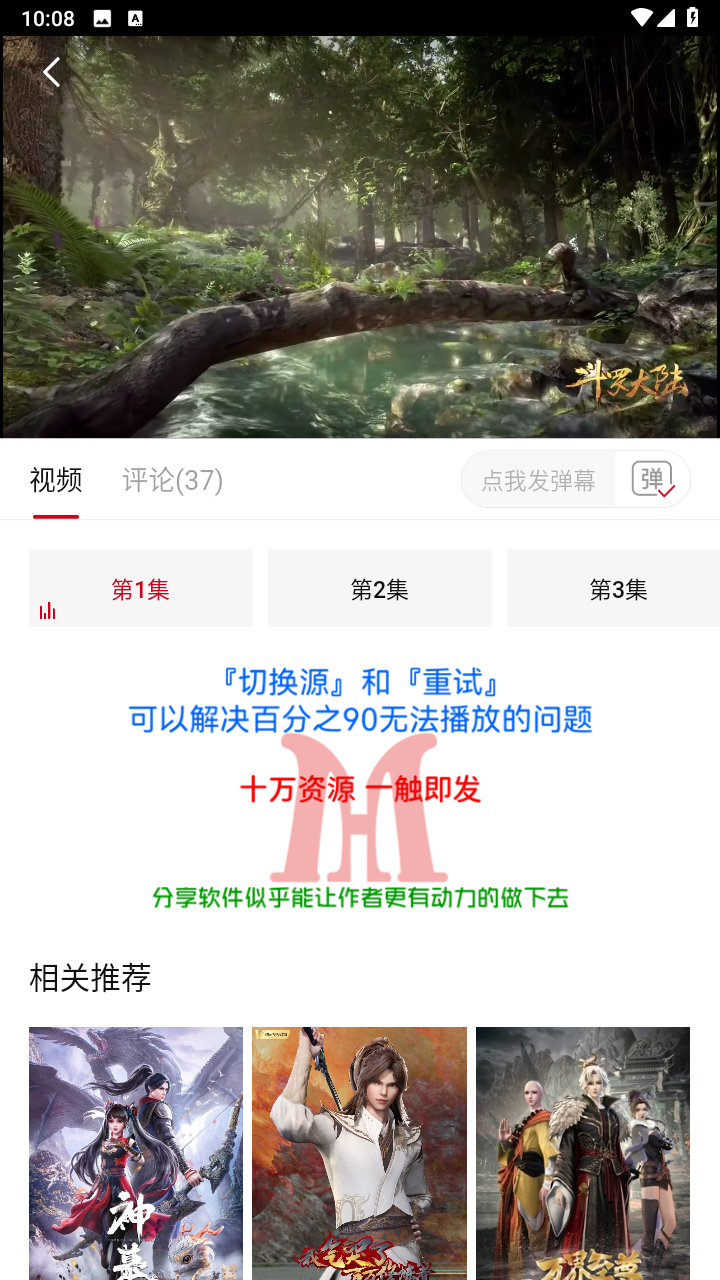Viewport: 720px width, 1280px height.
Task: Select the 视频 tab
Action: [x=56, y=480]
